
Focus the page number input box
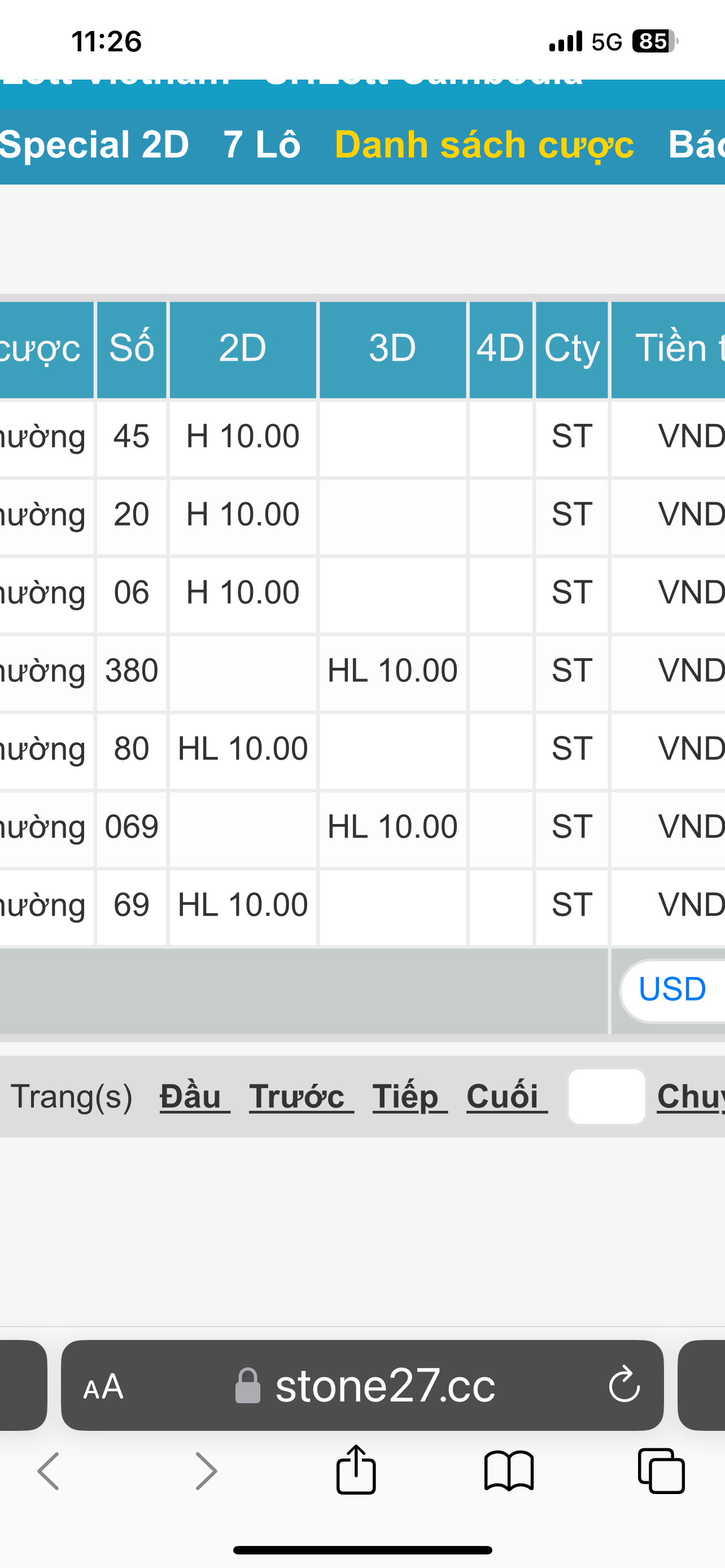[x=606, y=1097]
